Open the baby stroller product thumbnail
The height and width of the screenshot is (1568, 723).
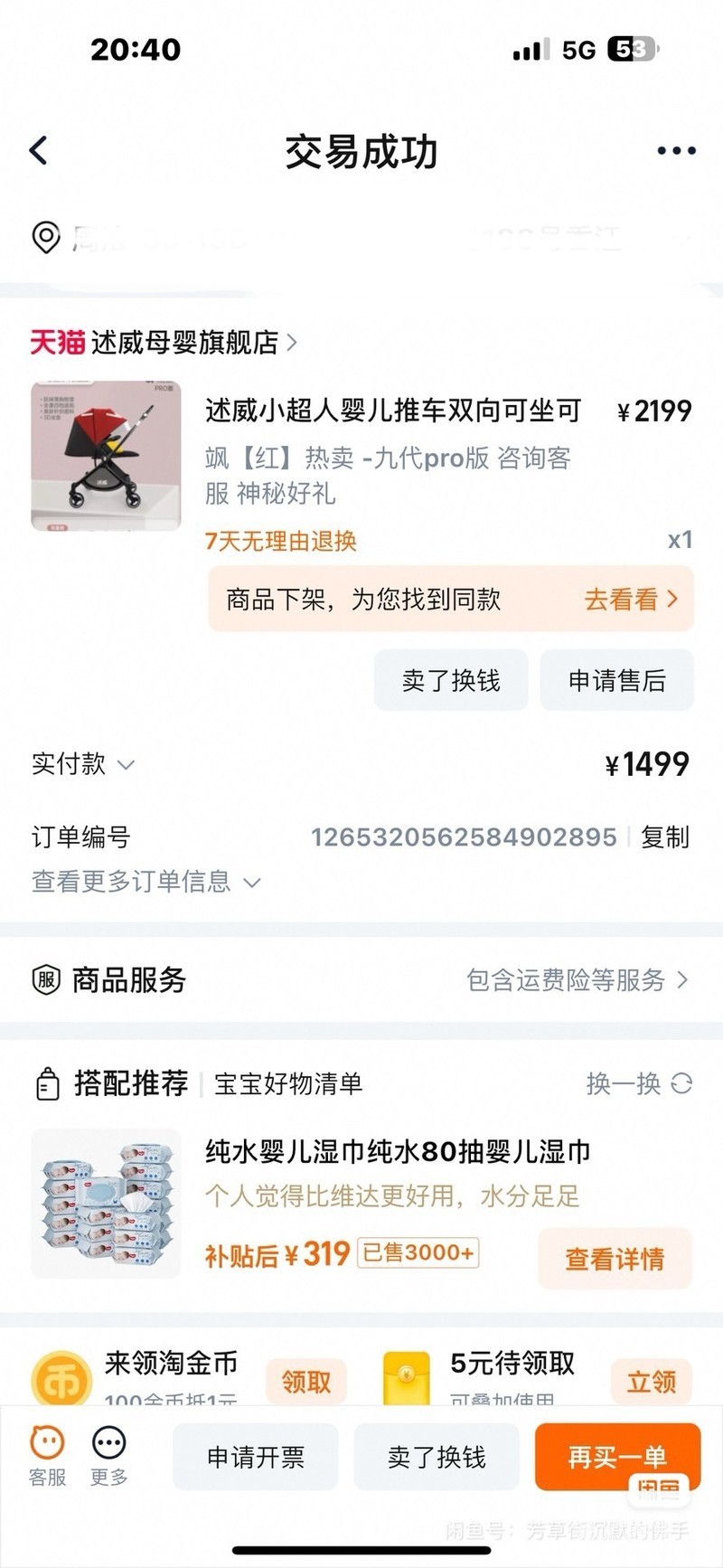click(106, 456)
